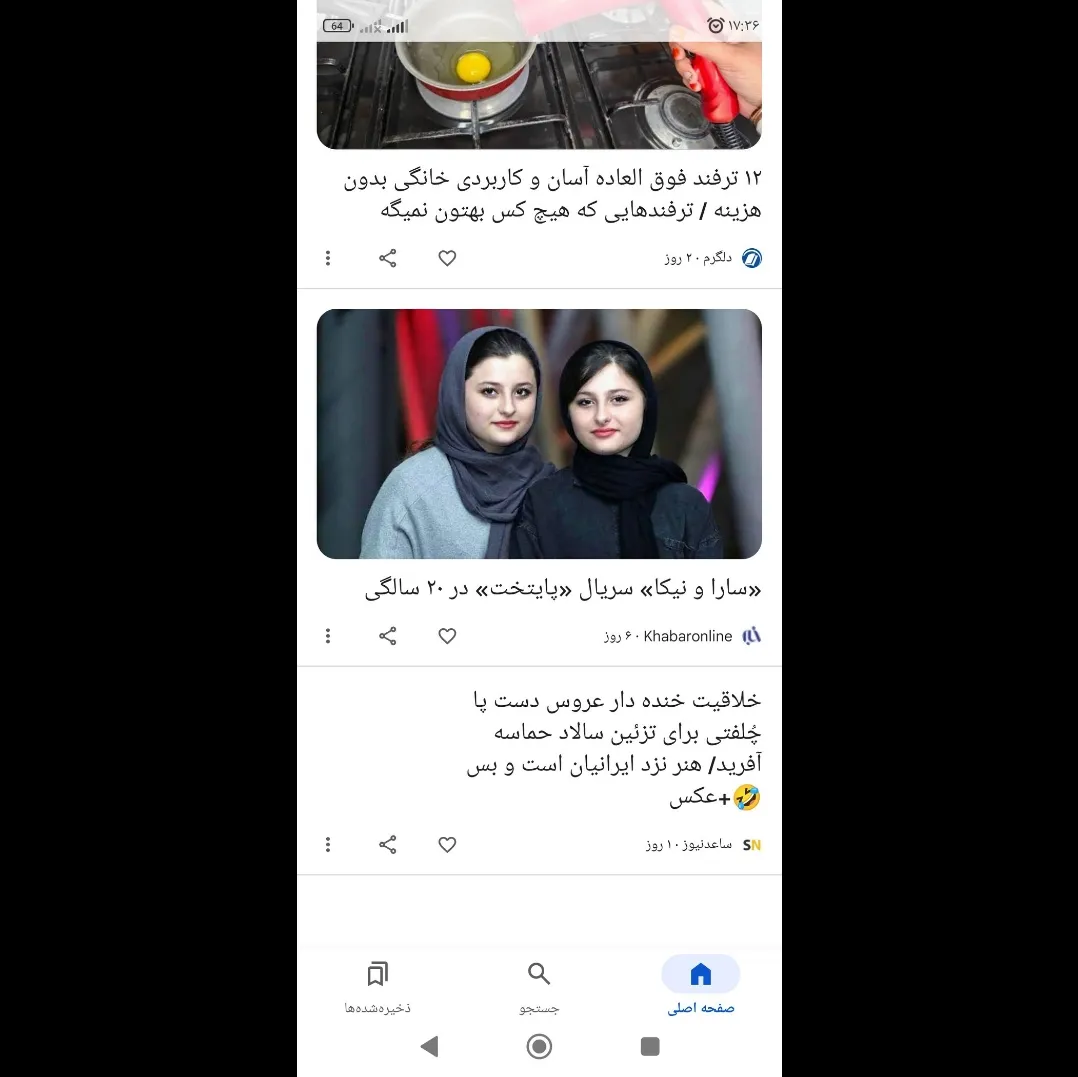Open the ذخیره‌شده‌ها saved items tab
The width and height of the screenshot is (1078, 1077).
coord(377,986)
